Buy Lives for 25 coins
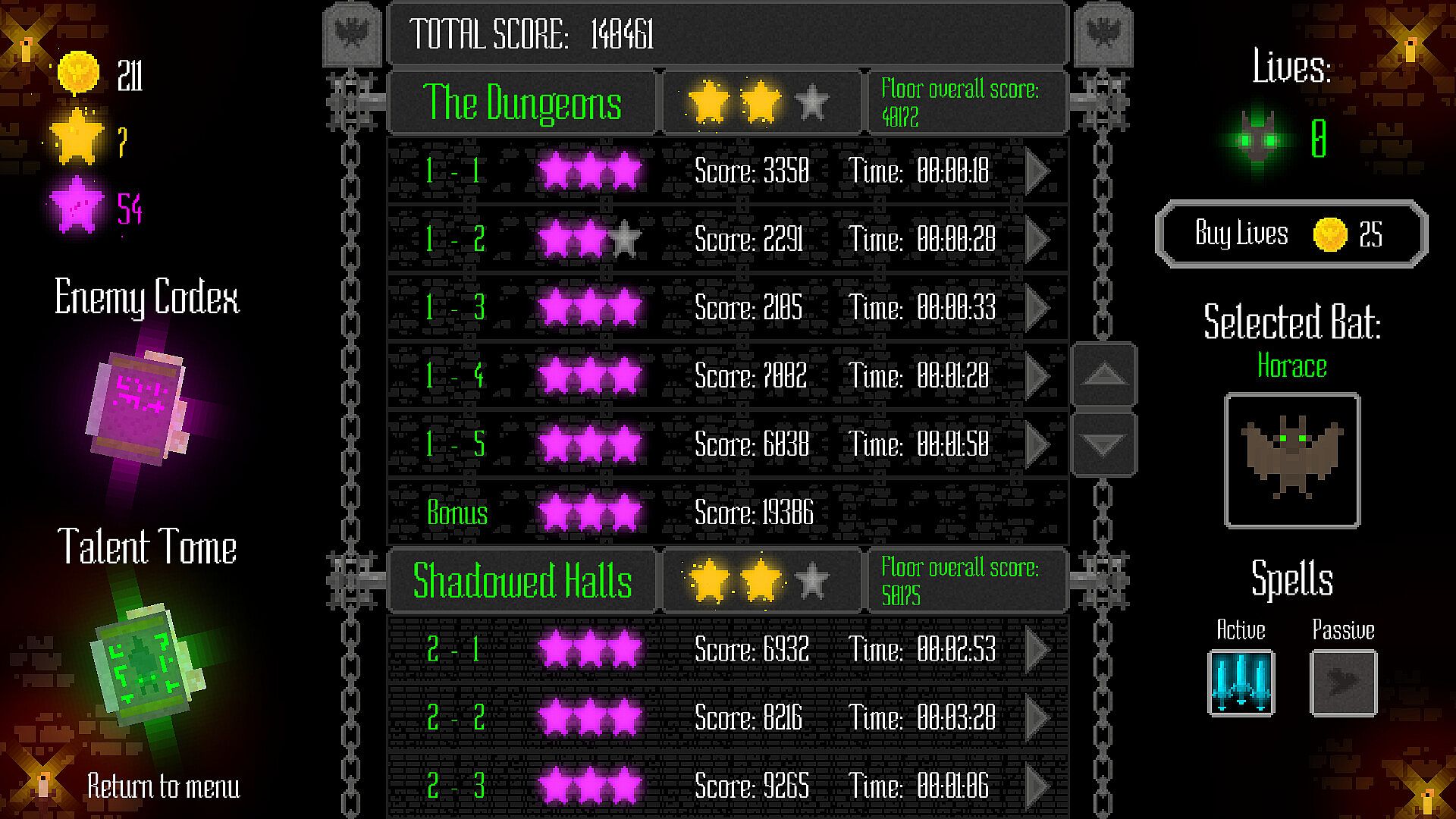Viewport: 1456px width, 819px height. (1291, 234)
